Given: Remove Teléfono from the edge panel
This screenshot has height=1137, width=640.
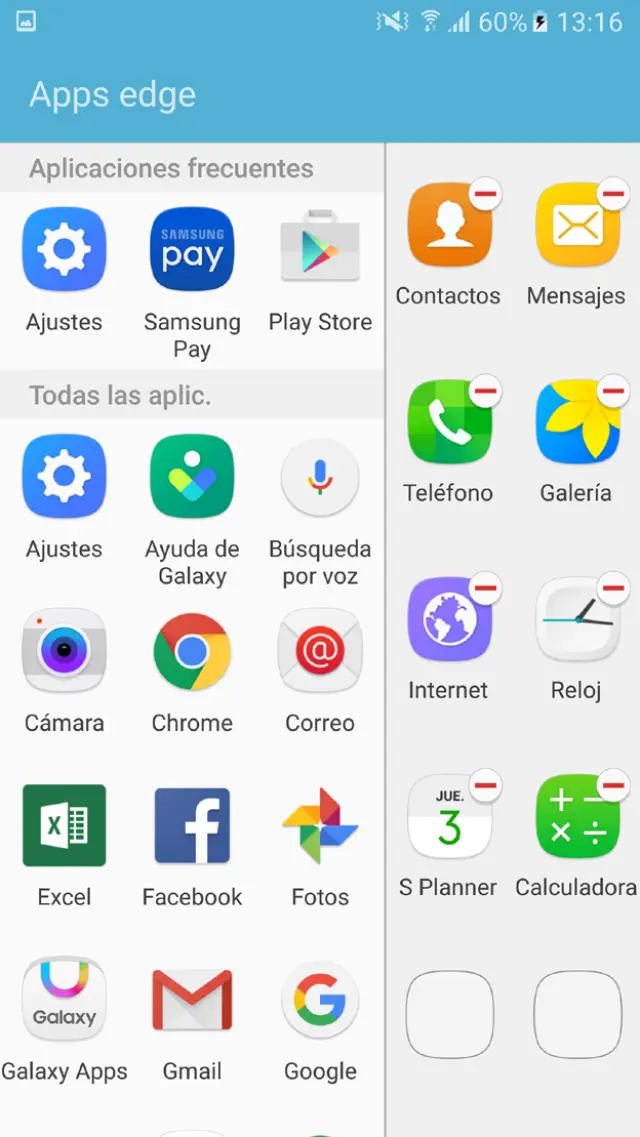Looking at the screenshot, I should 485,391.
